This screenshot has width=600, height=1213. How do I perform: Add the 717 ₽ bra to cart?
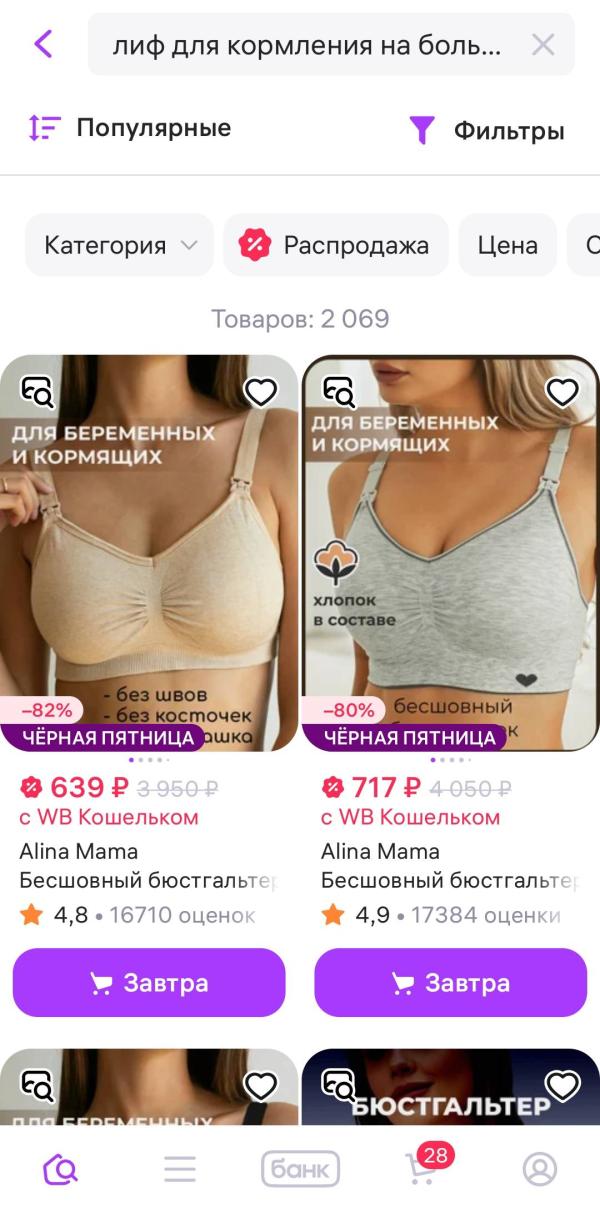[x=451, y=982]
